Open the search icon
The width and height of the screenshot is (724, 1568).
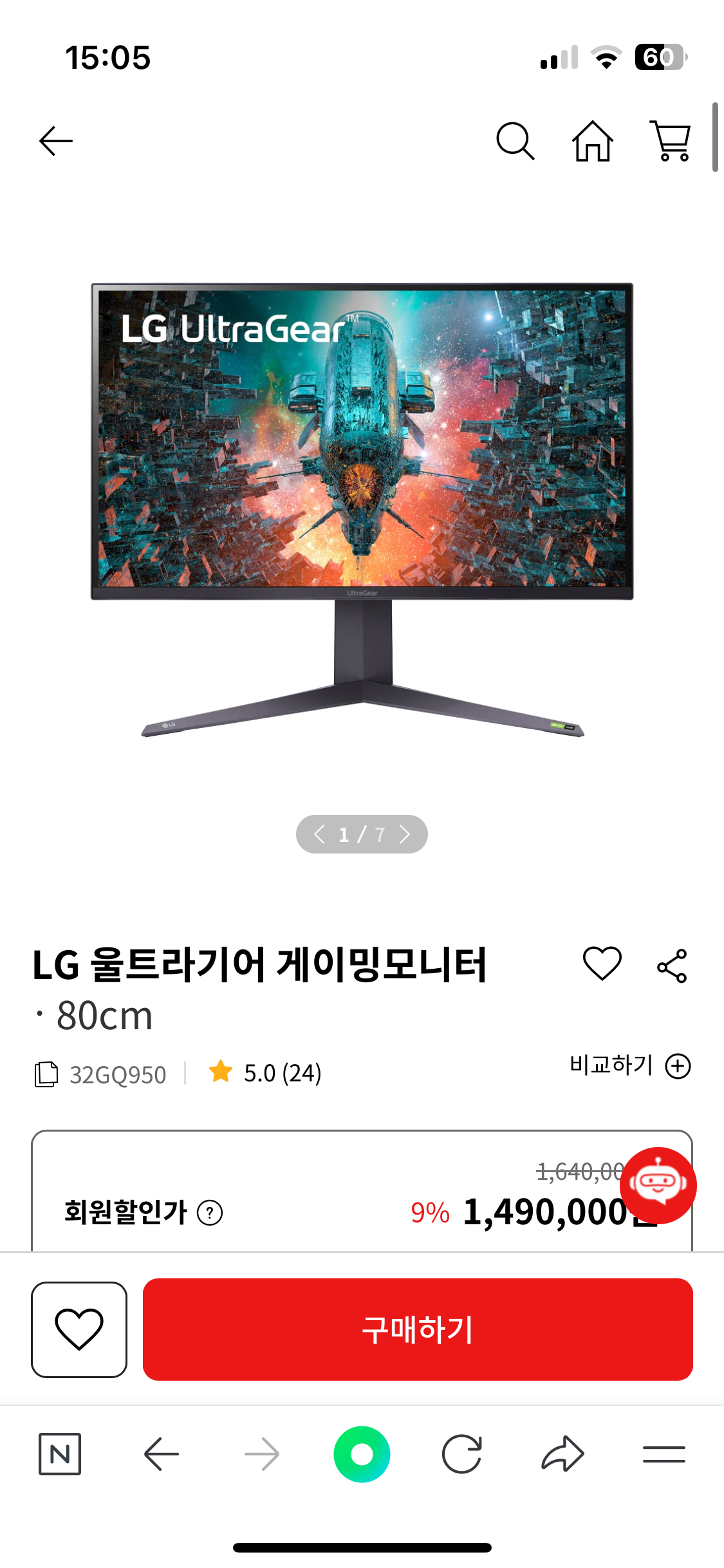pyautogui.click(x=515, y=141)
